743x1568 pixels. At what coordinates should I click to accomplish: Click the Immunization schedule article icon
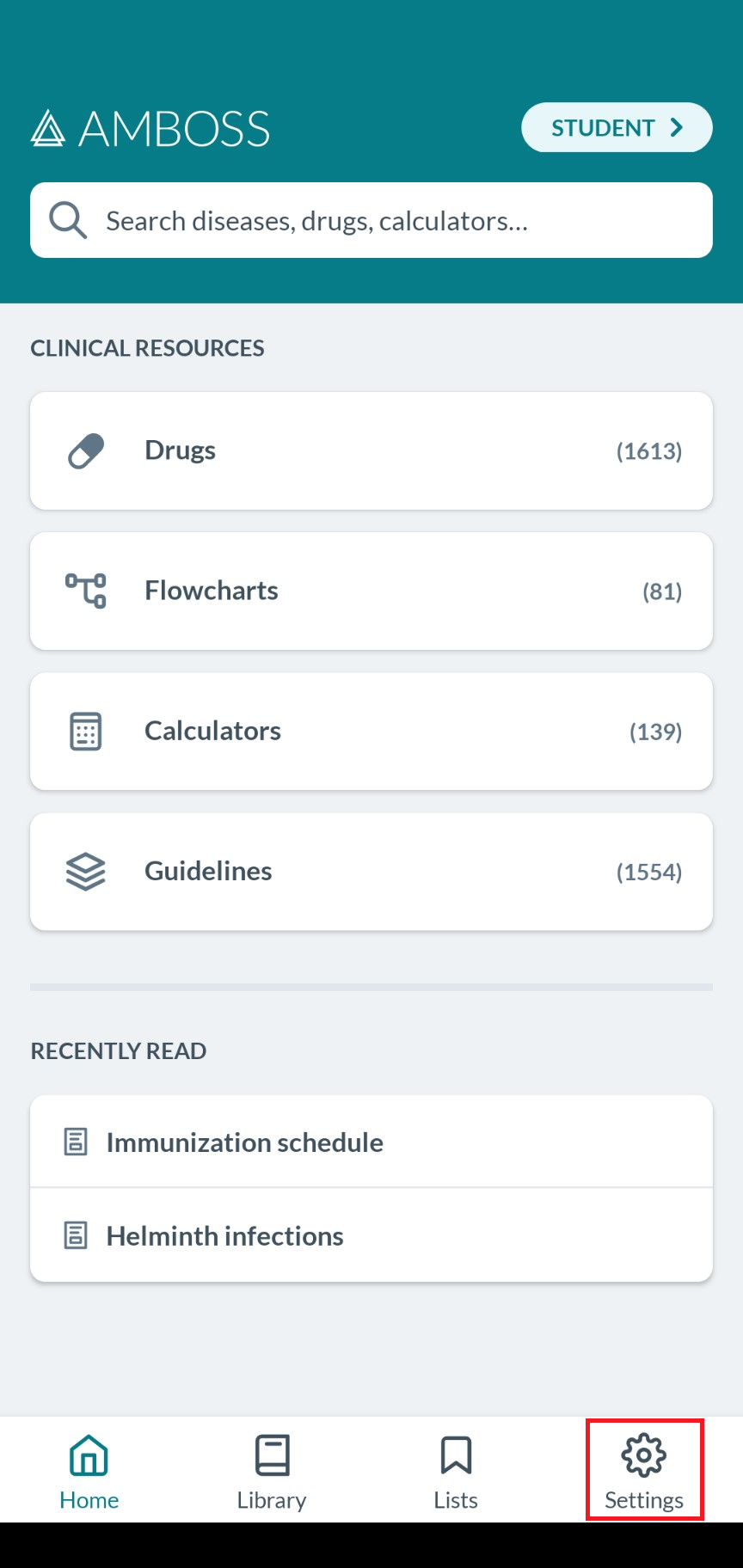(x=77, y=1141)
